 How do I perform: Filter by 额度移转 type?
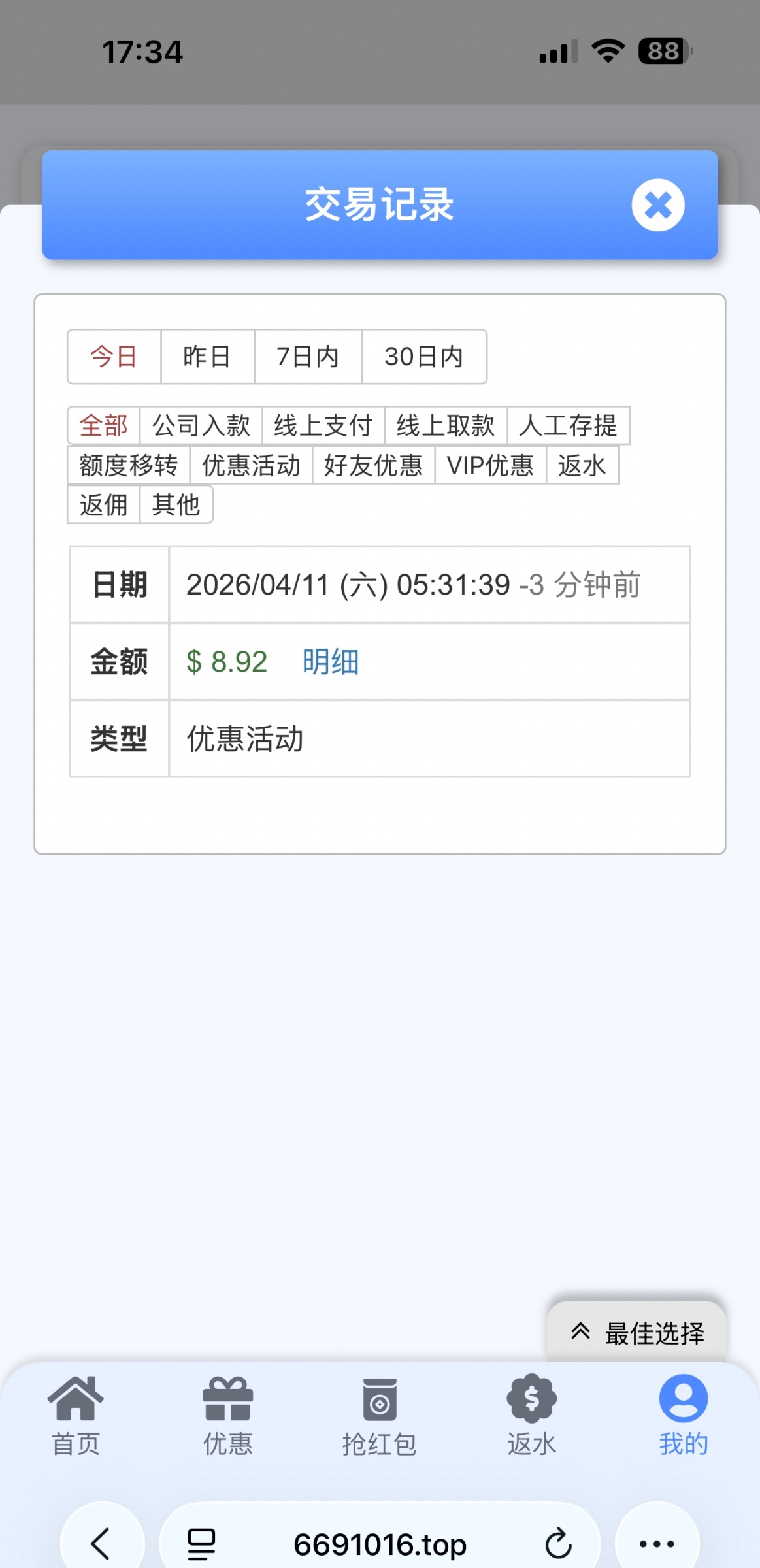129,466
